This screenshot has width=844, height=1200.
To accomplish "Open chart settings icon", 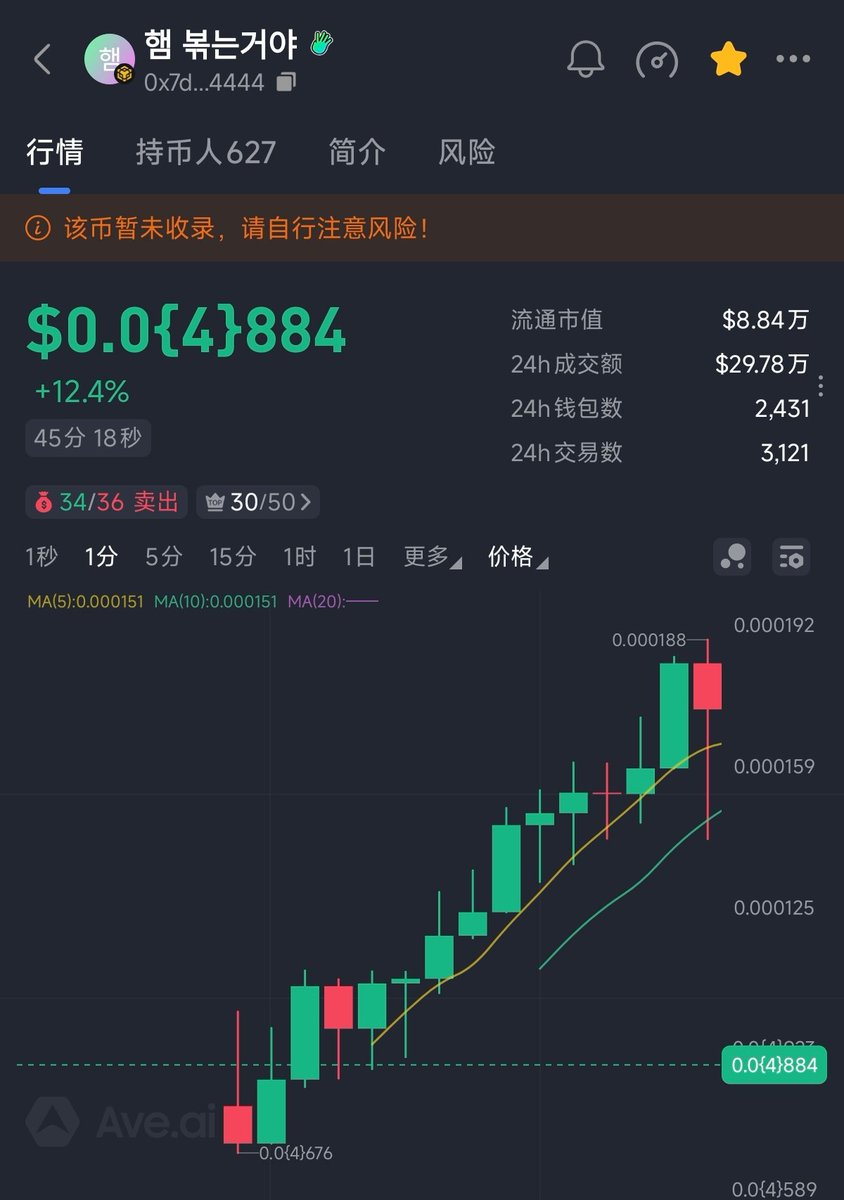I will (x=792, y=557).
